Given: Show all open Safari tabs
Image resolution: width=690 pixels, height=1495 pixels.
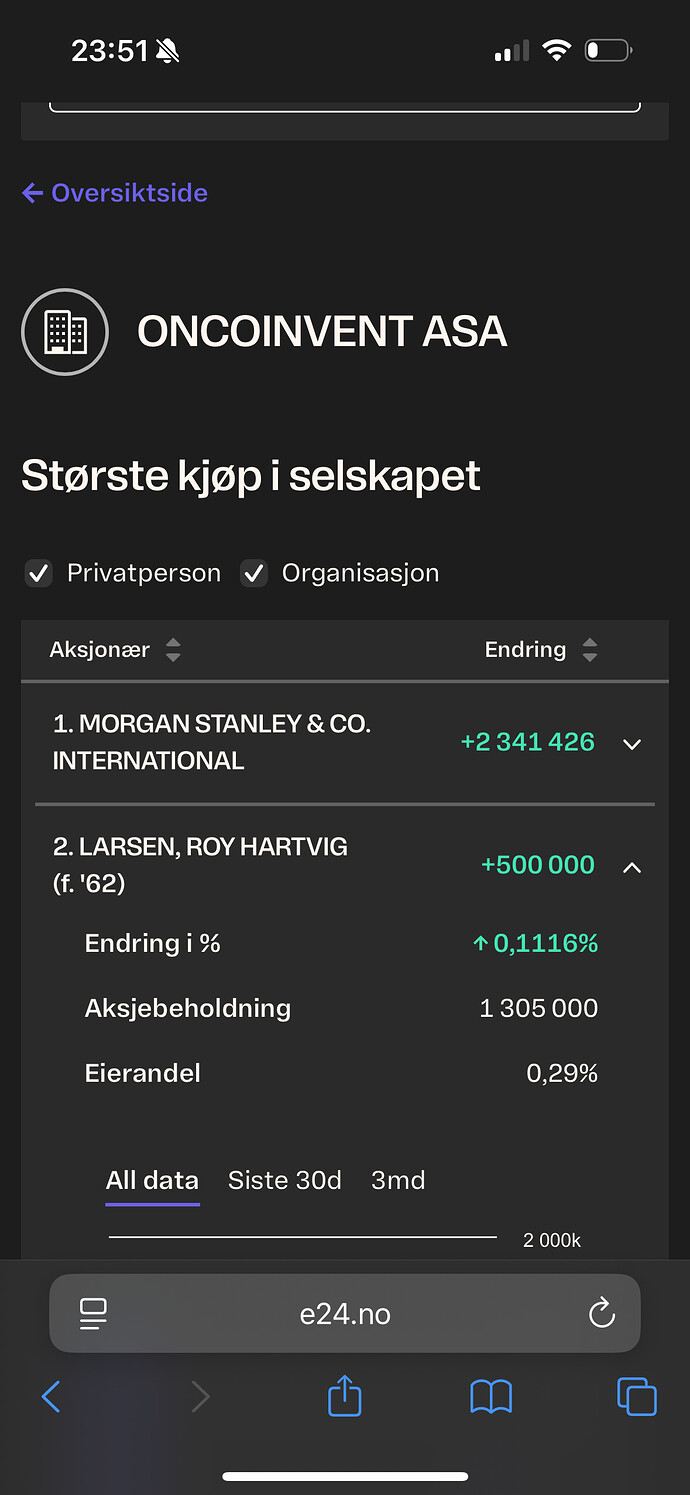Looking at the screenshot, I should pos(637,1396).
